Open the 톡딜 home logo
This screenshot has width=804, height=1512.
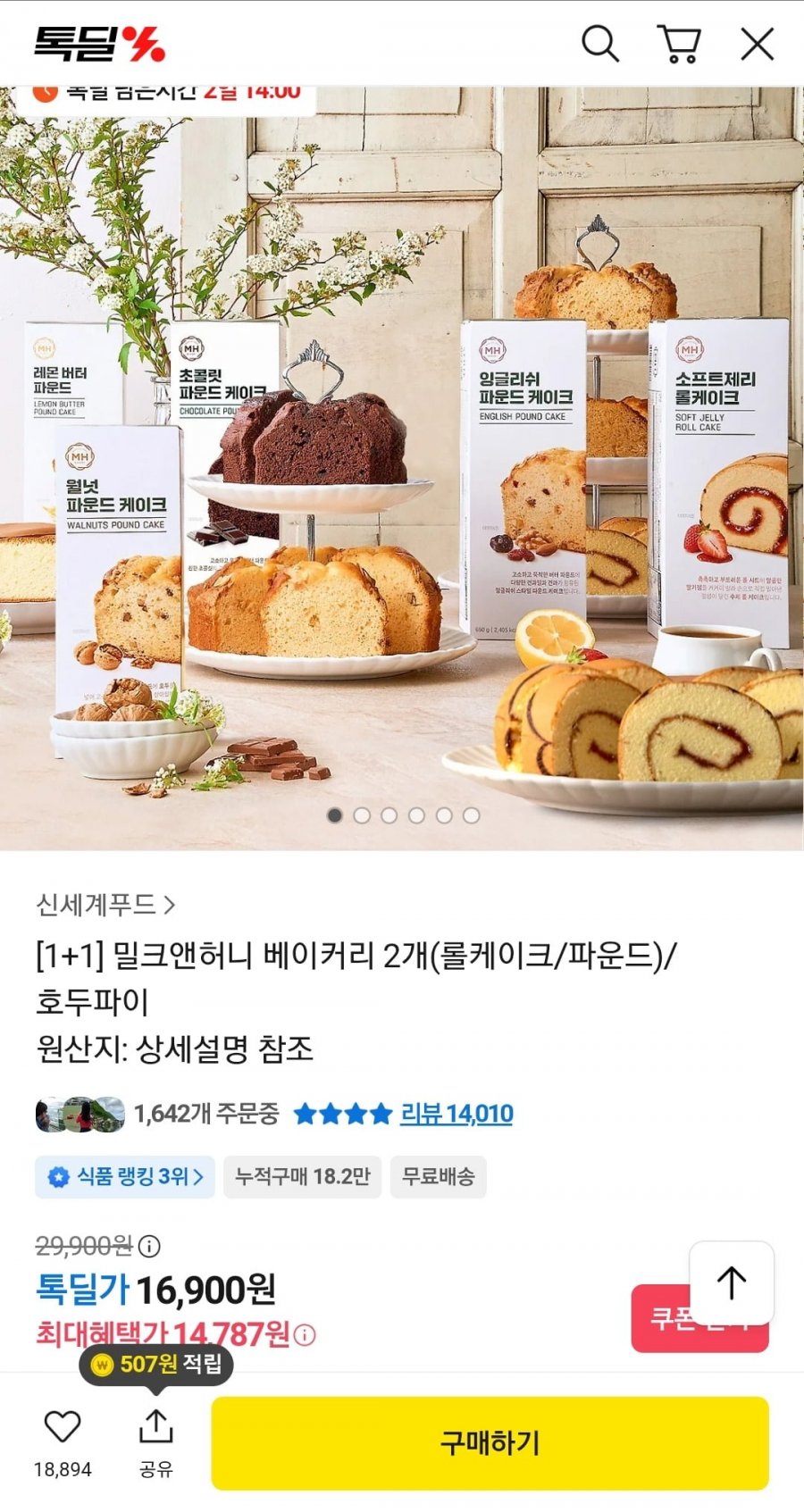pos(99,43)
